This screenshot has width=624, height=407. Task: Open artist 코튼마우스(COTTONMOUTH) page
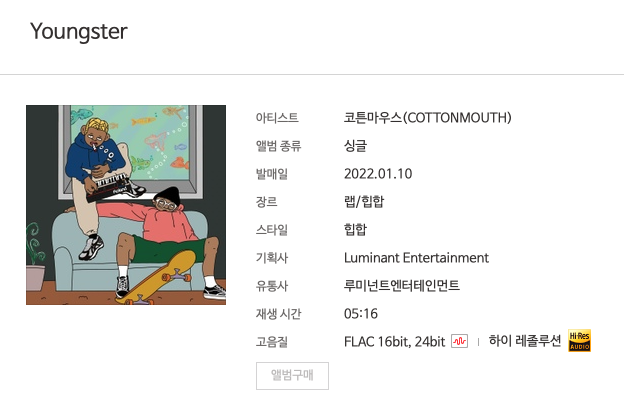[x=427, y=118]
